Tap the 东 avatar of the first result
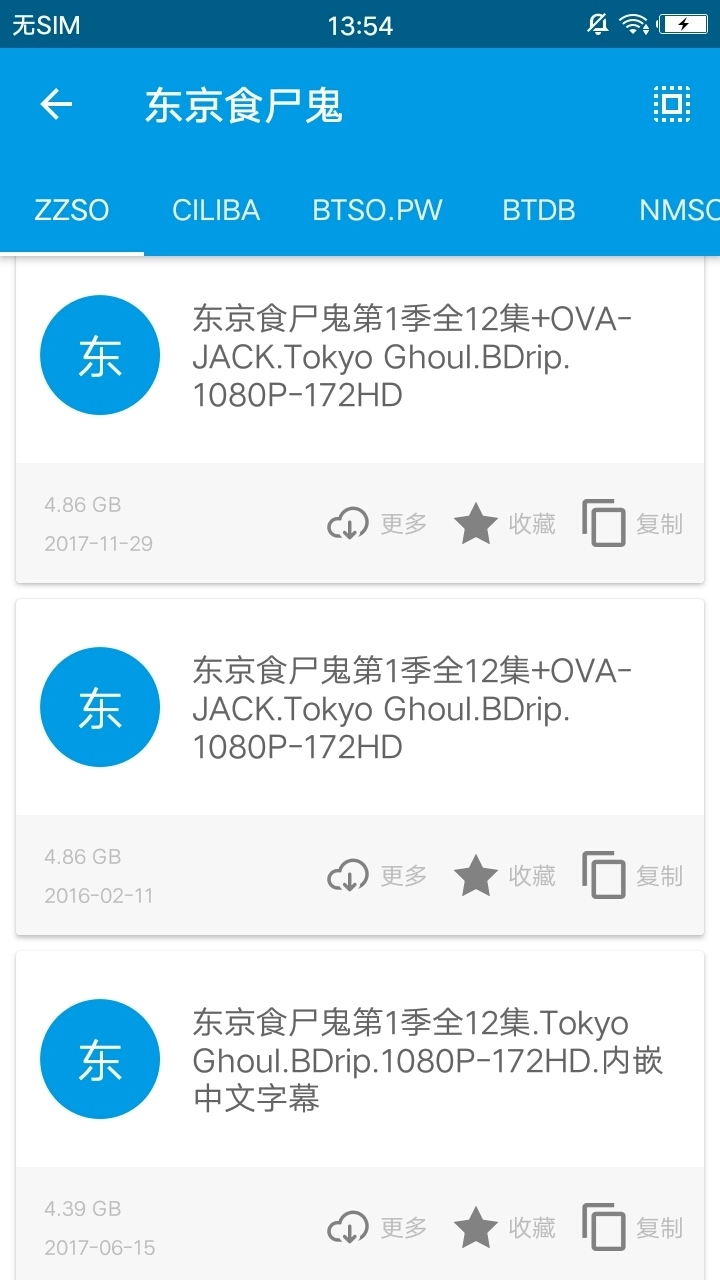 pos(100,355)
